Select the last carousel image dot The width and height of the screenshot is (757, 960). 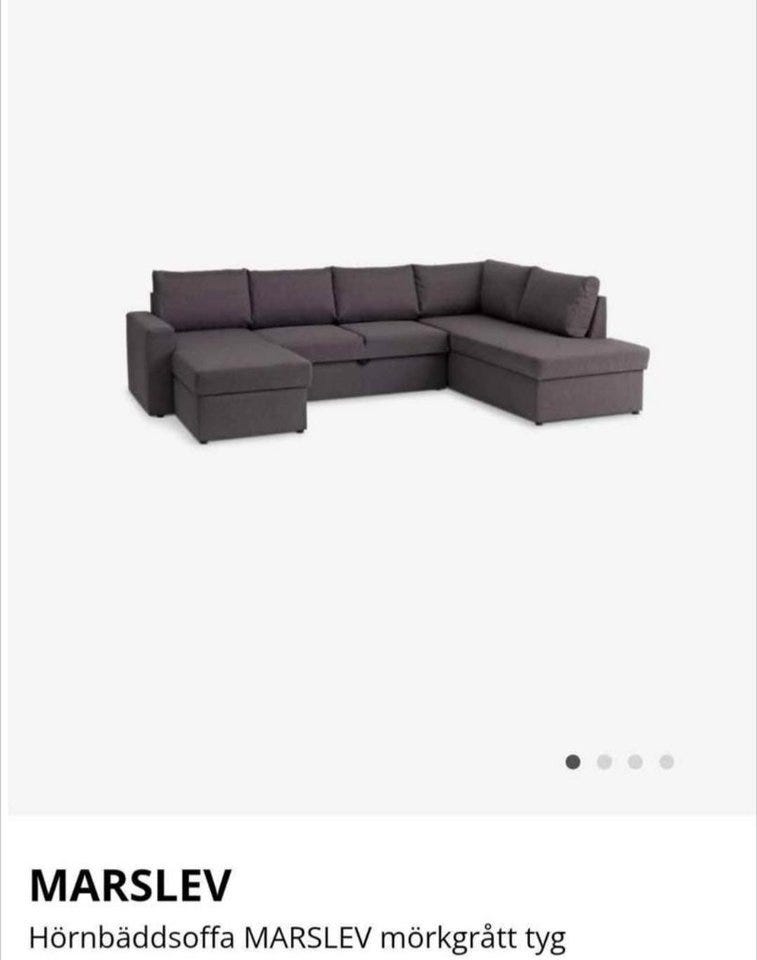coord(666,762)
